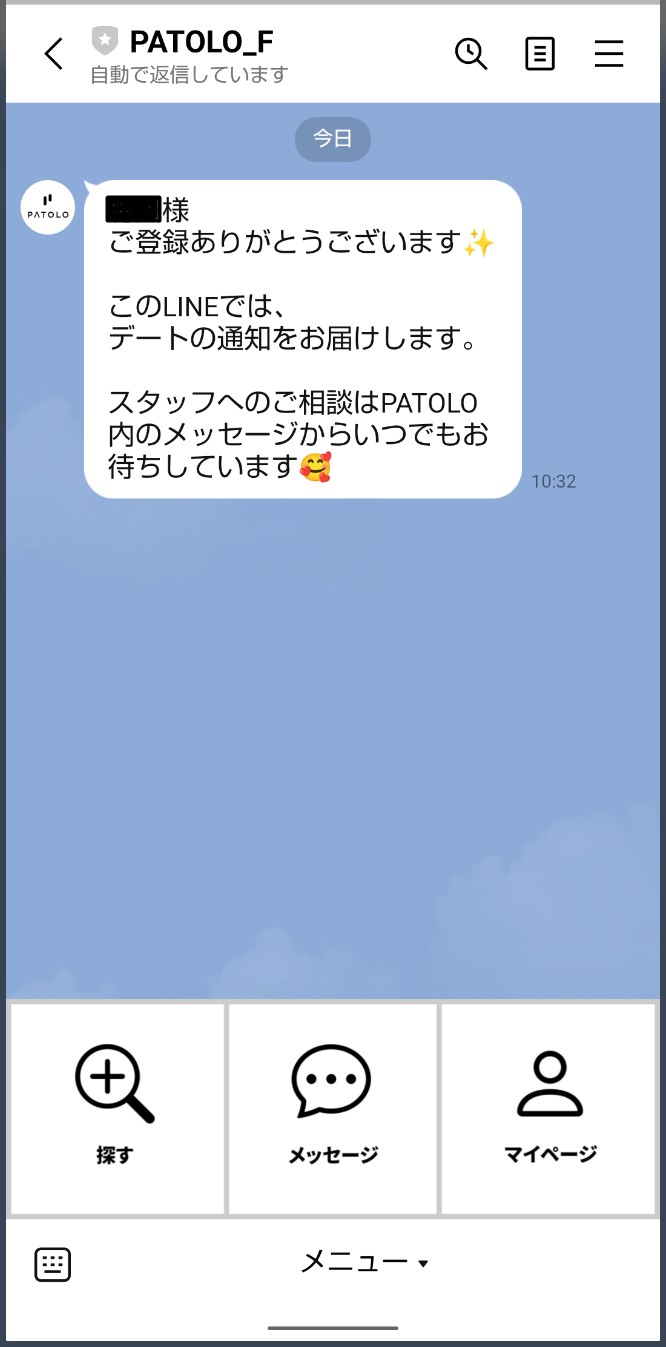666x1347 pixels.
Task: Open the マイページ rich menu tile
Action: click(549, 1108)
